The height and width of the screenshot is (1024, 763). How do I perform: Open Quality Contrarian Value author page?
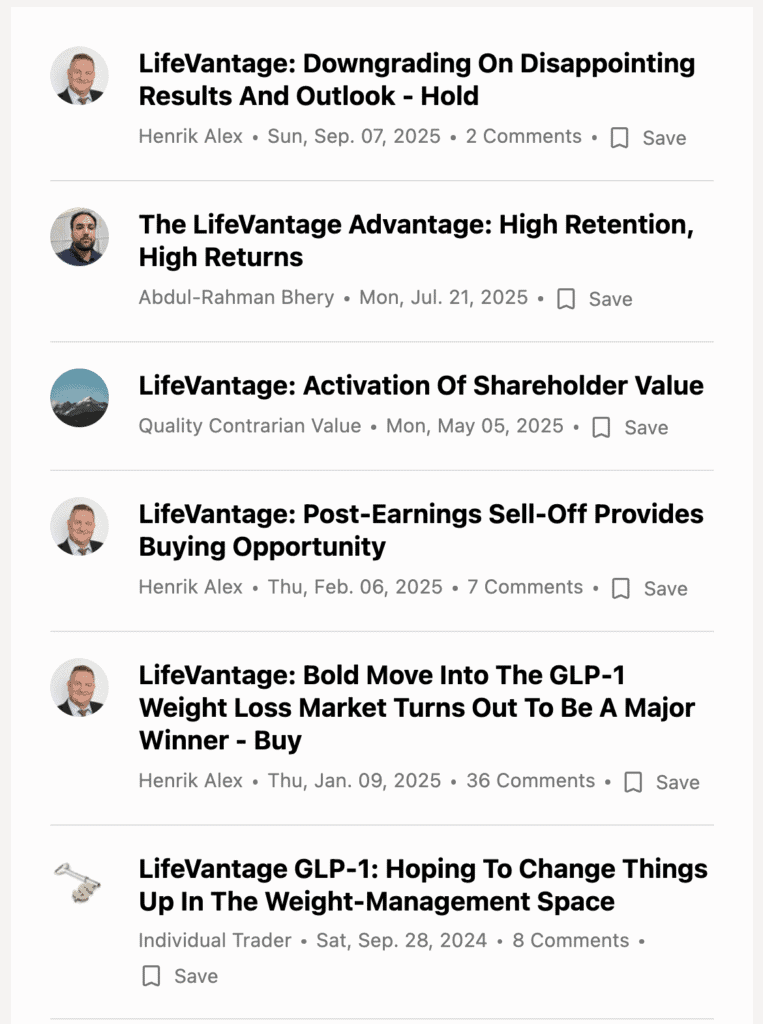point(250,426)
